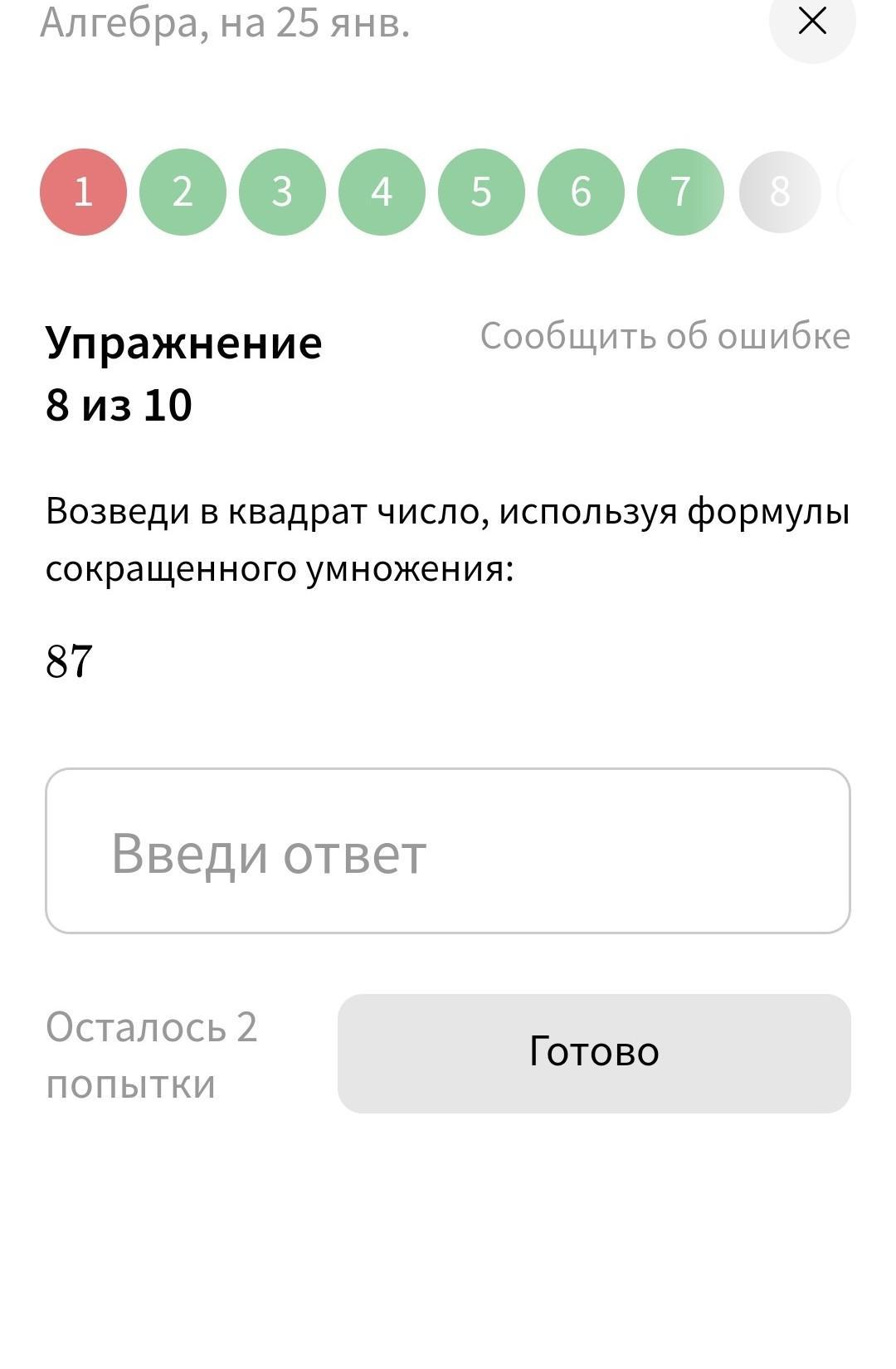The image size is (896, 1369).
Task: Jump to exercise number 2
Action: (183, 192)
